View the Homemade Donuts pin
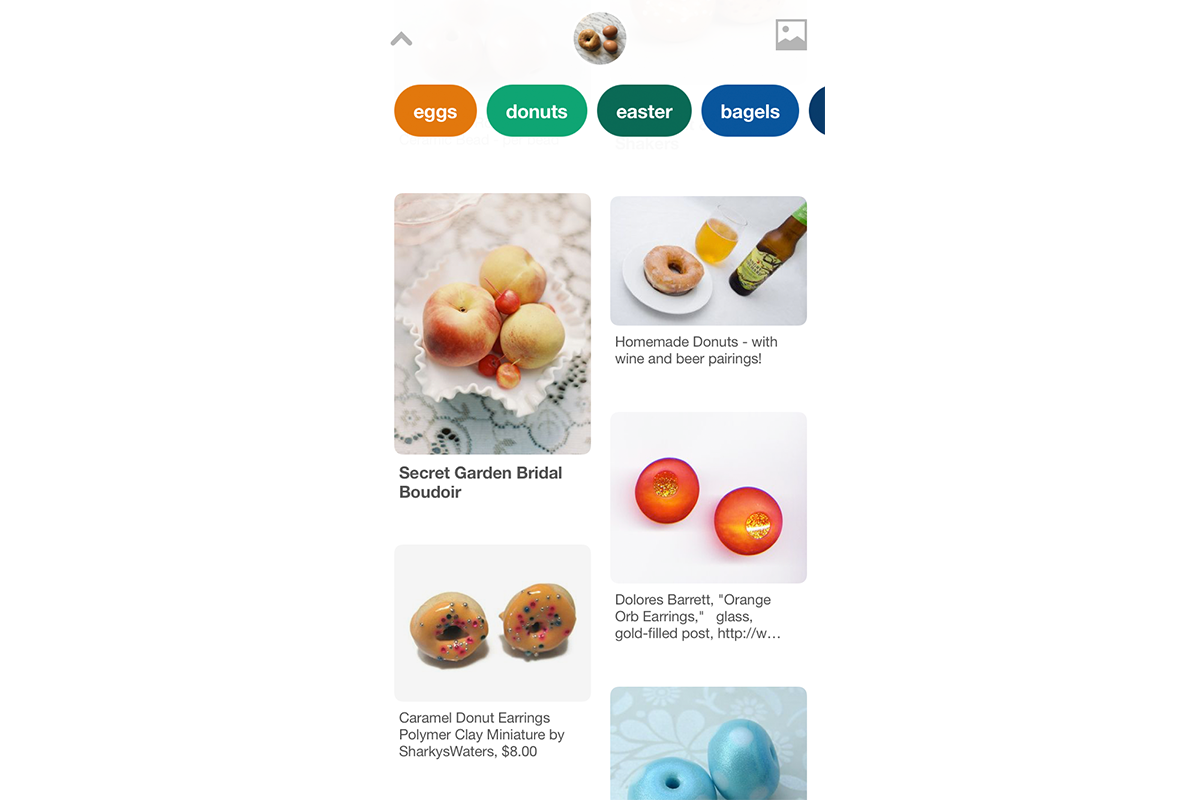The height and width of the screenshot is (800, 1200). pos(708,261)
